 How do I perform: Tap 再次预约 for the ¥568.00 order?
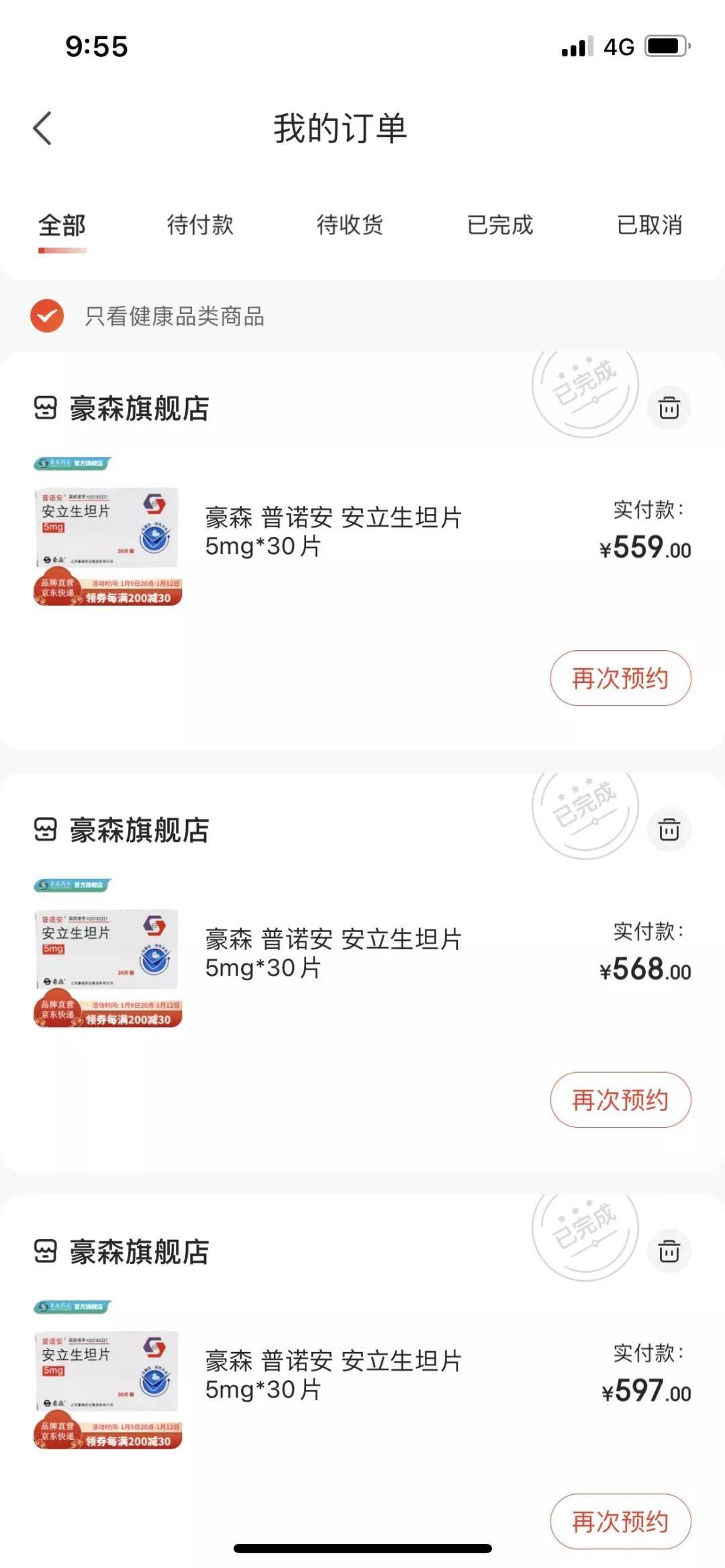(620, 1100)
